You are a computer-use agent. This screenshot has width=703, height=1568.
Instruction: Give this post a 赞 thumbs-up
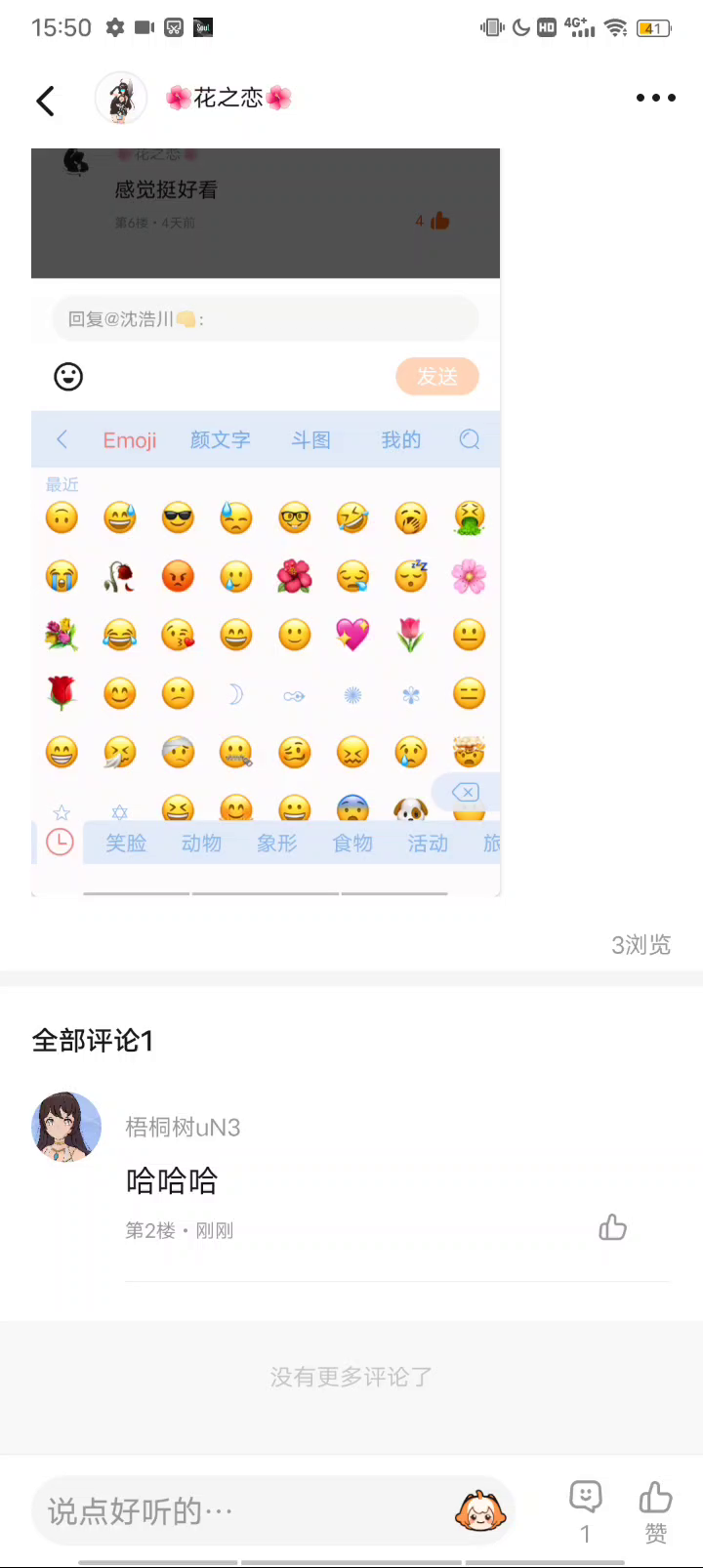655,1507
